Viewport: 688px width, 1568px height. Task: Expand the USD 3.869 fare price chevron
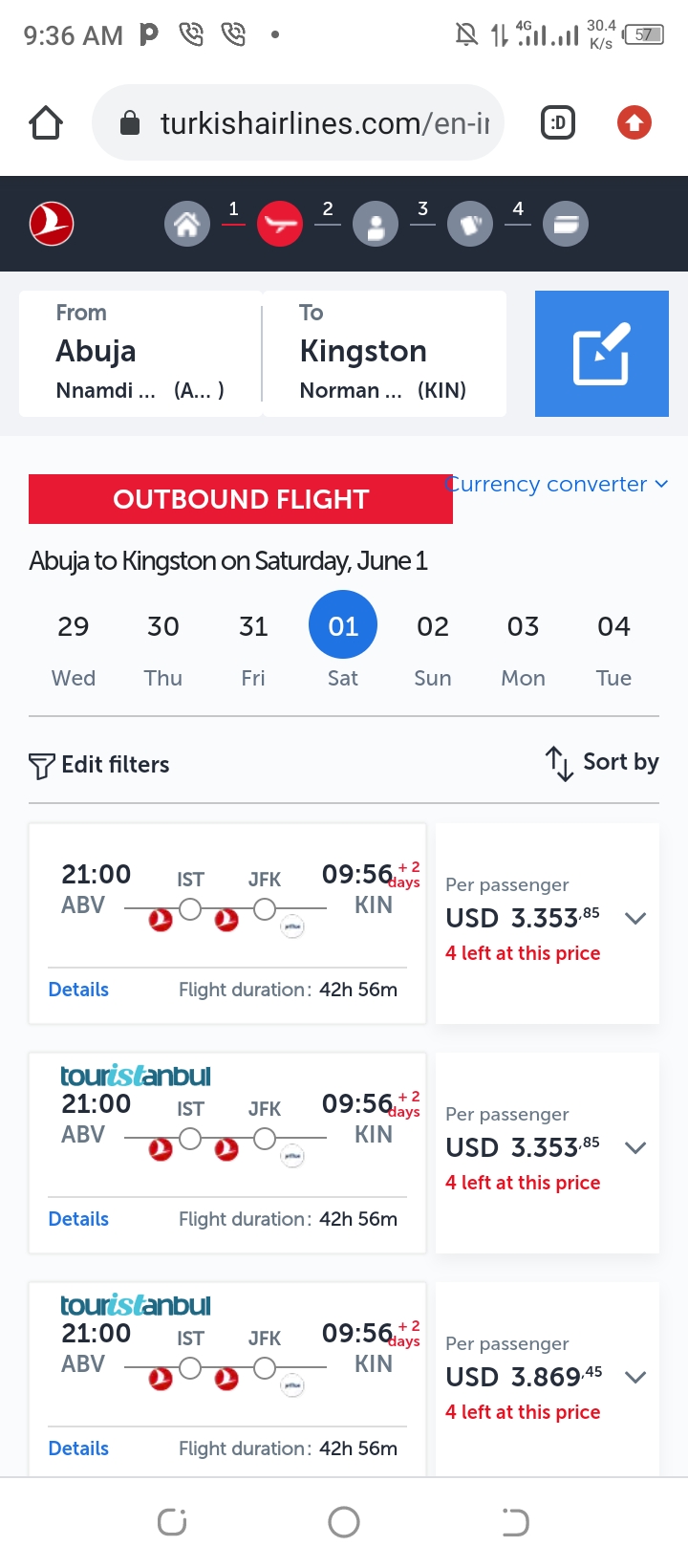pyautogui.click(x=634, y=1378)
